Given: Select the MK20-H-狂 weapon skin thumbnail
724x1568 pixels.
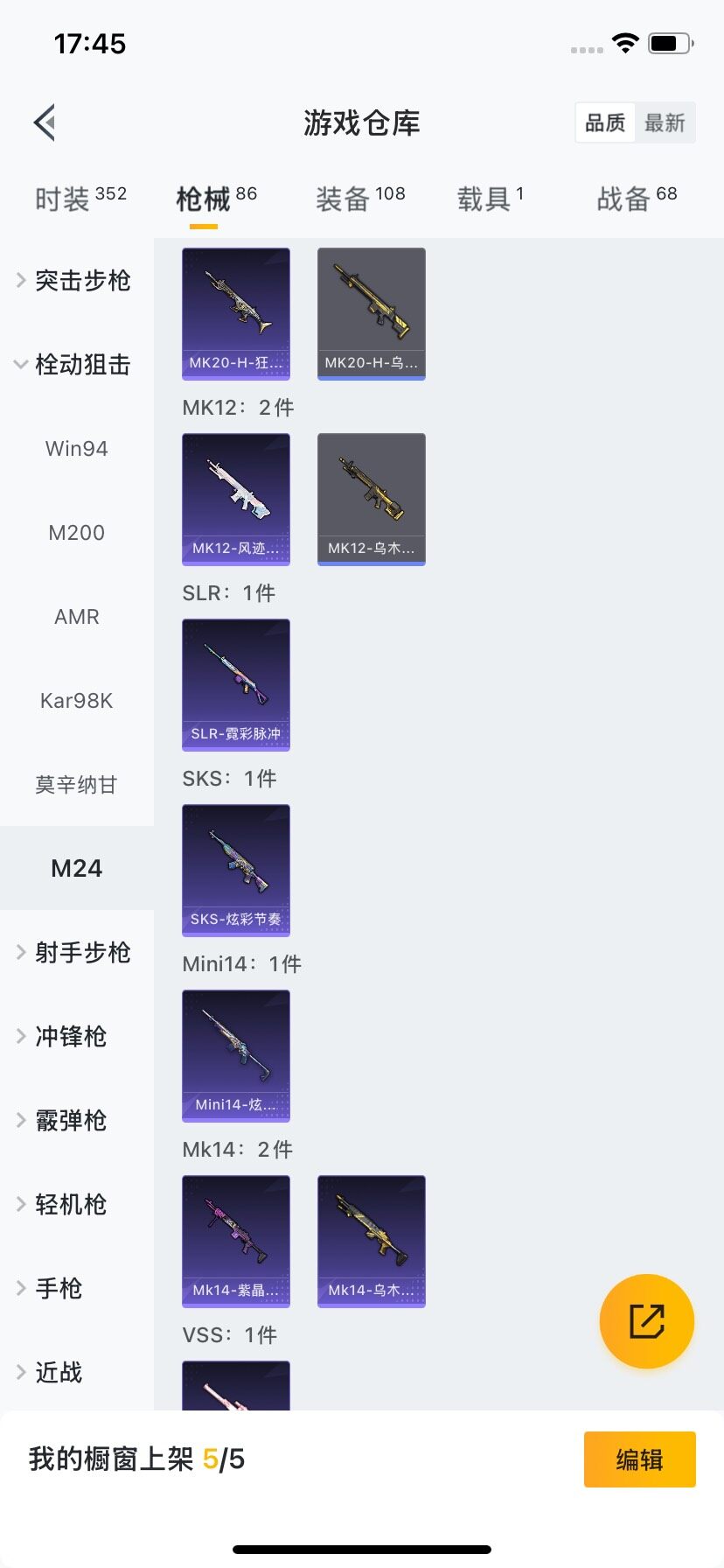Looking at the screenshot, I should (235, 313).
